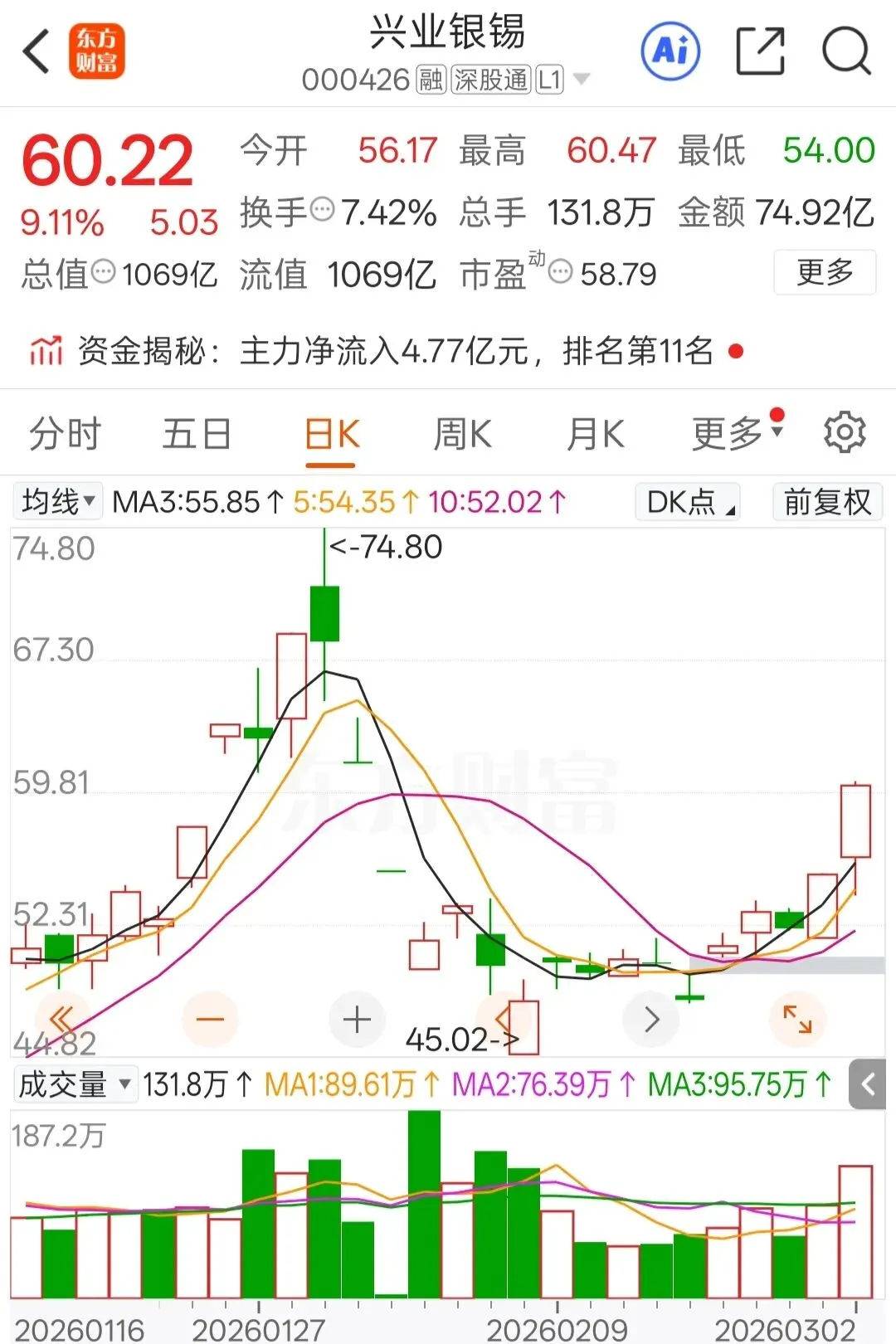
Task: Switch to the 五日 chart tab
Action: click(x=197, y=434)
